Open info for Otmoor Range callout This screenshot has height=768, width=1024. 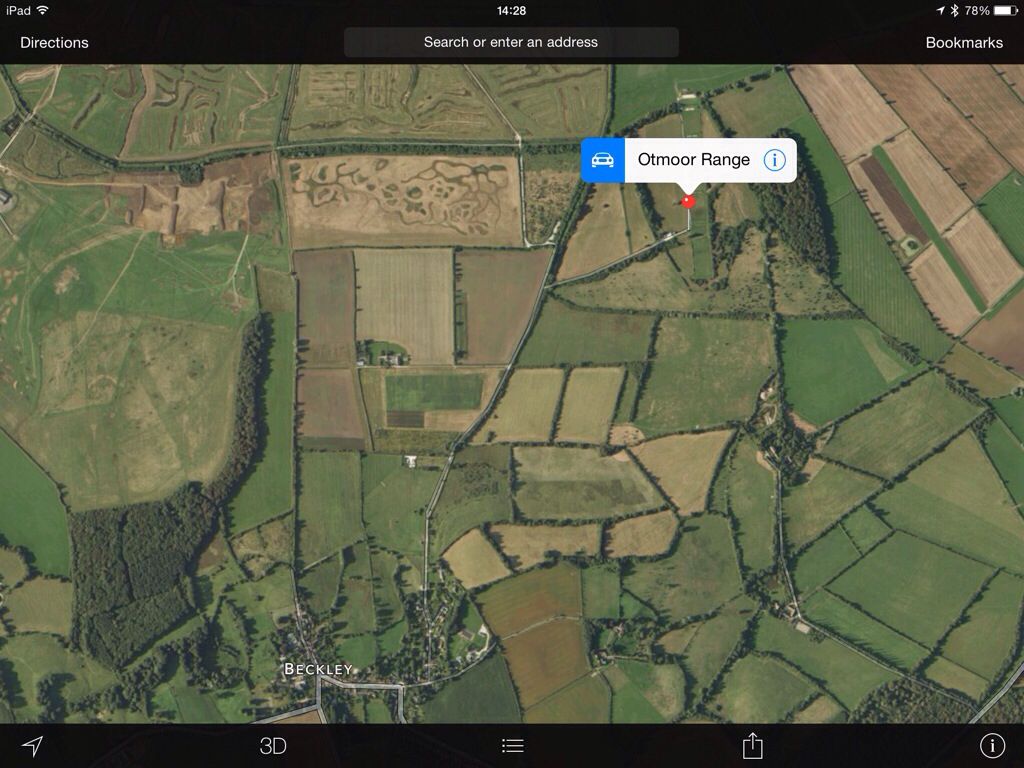pyautogui.click(x=774, y=160)
